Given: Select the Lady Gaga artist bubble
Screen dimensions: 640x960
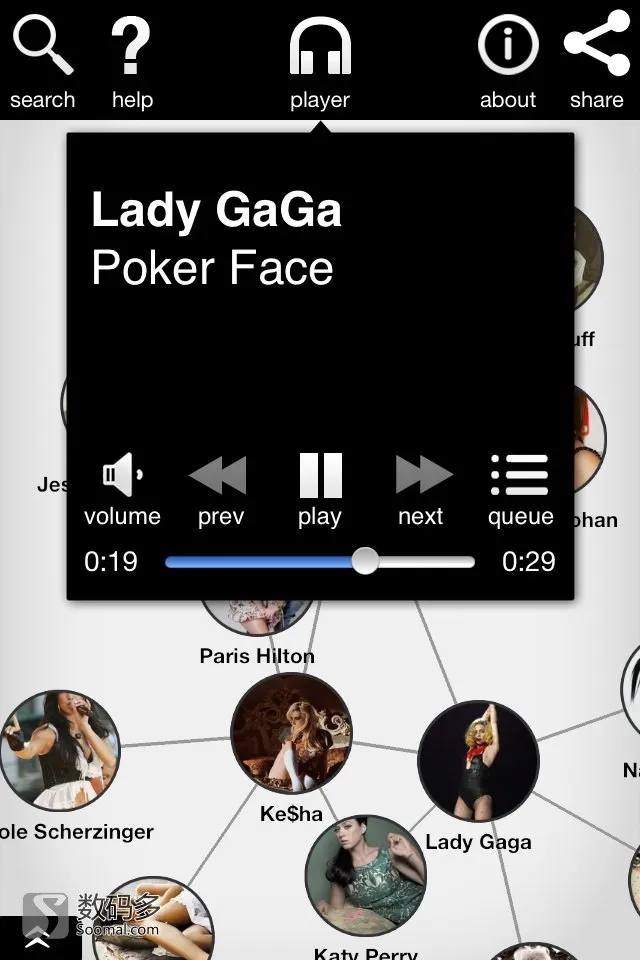Looking at the screenshot, I should 478,762.
